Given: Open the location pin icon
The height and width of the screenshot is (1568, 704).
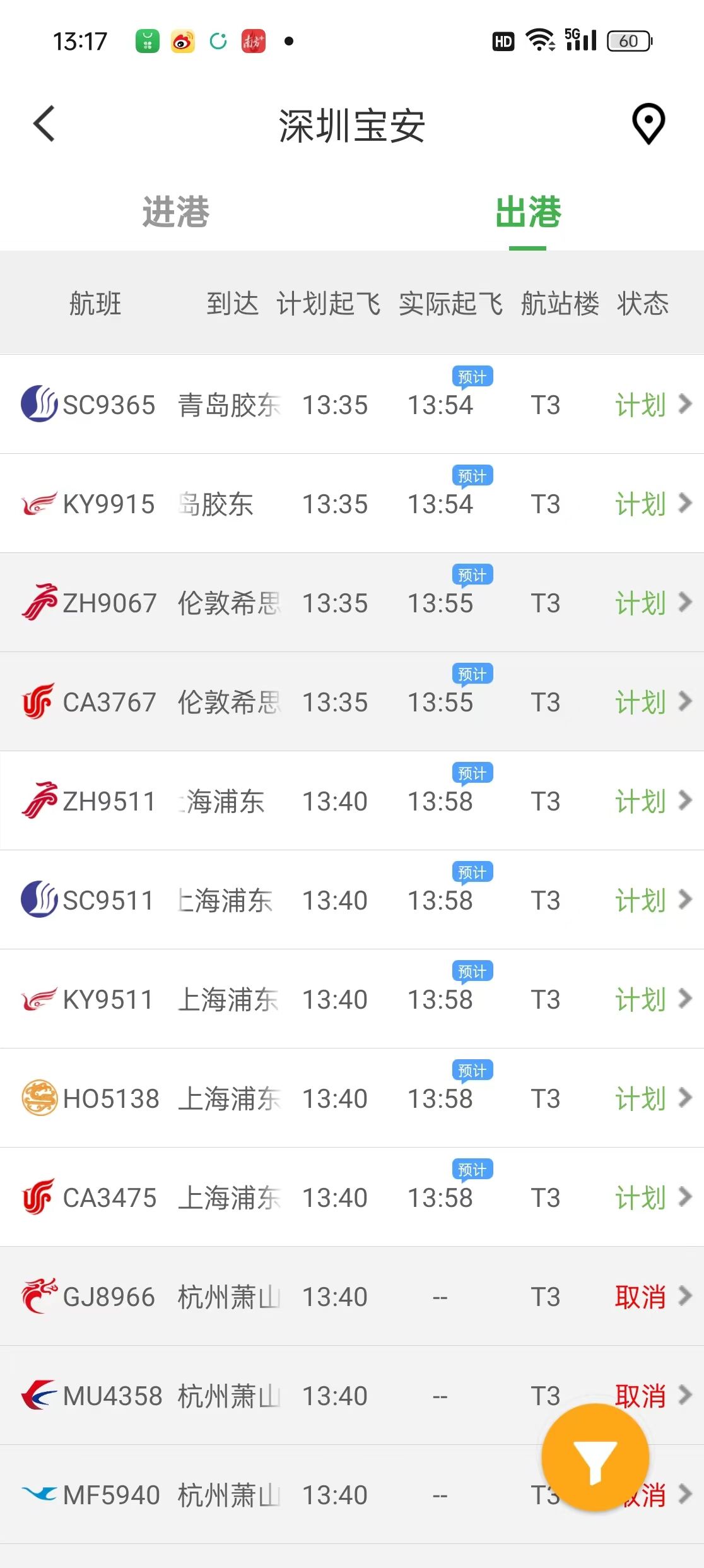Looking at the screenshot, I should [x=648, y=124].
